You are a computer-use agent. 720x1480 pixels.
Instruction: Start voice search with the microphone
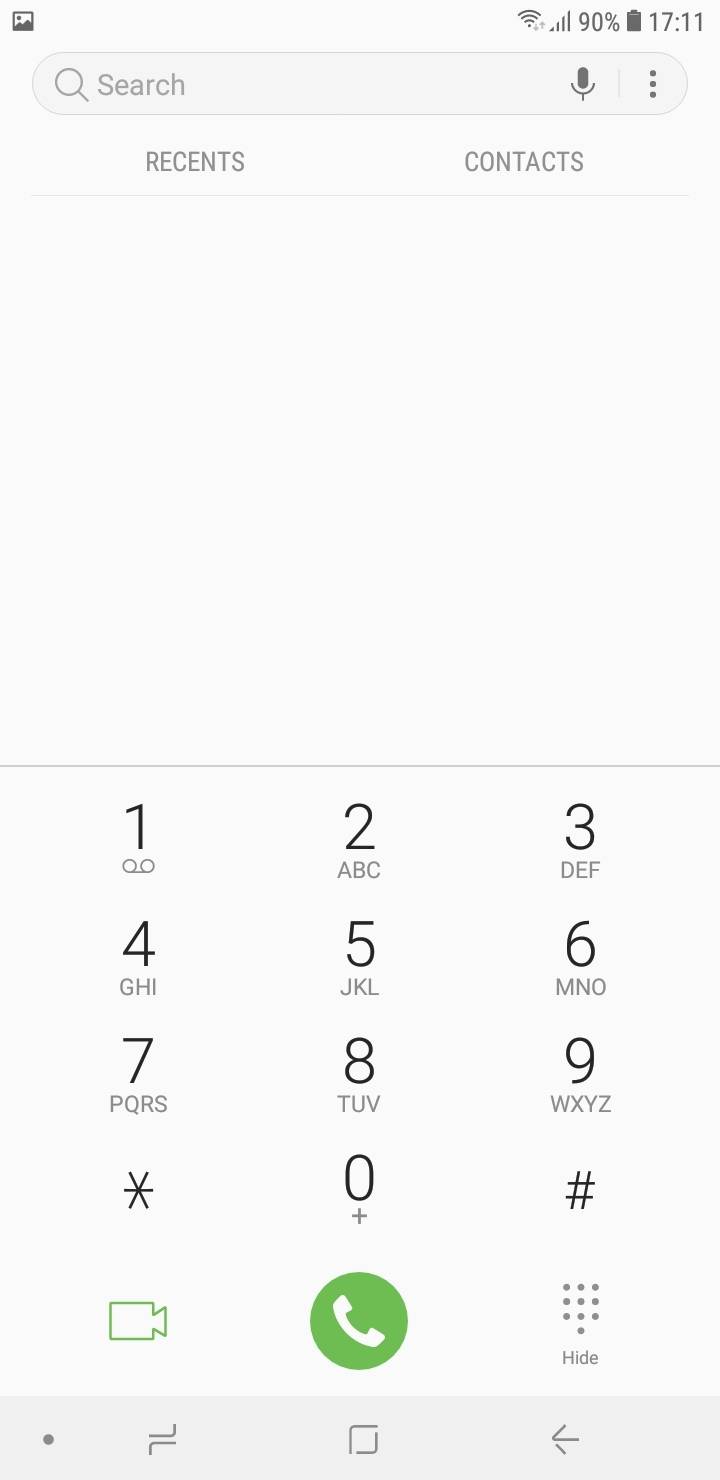point(583,84)
